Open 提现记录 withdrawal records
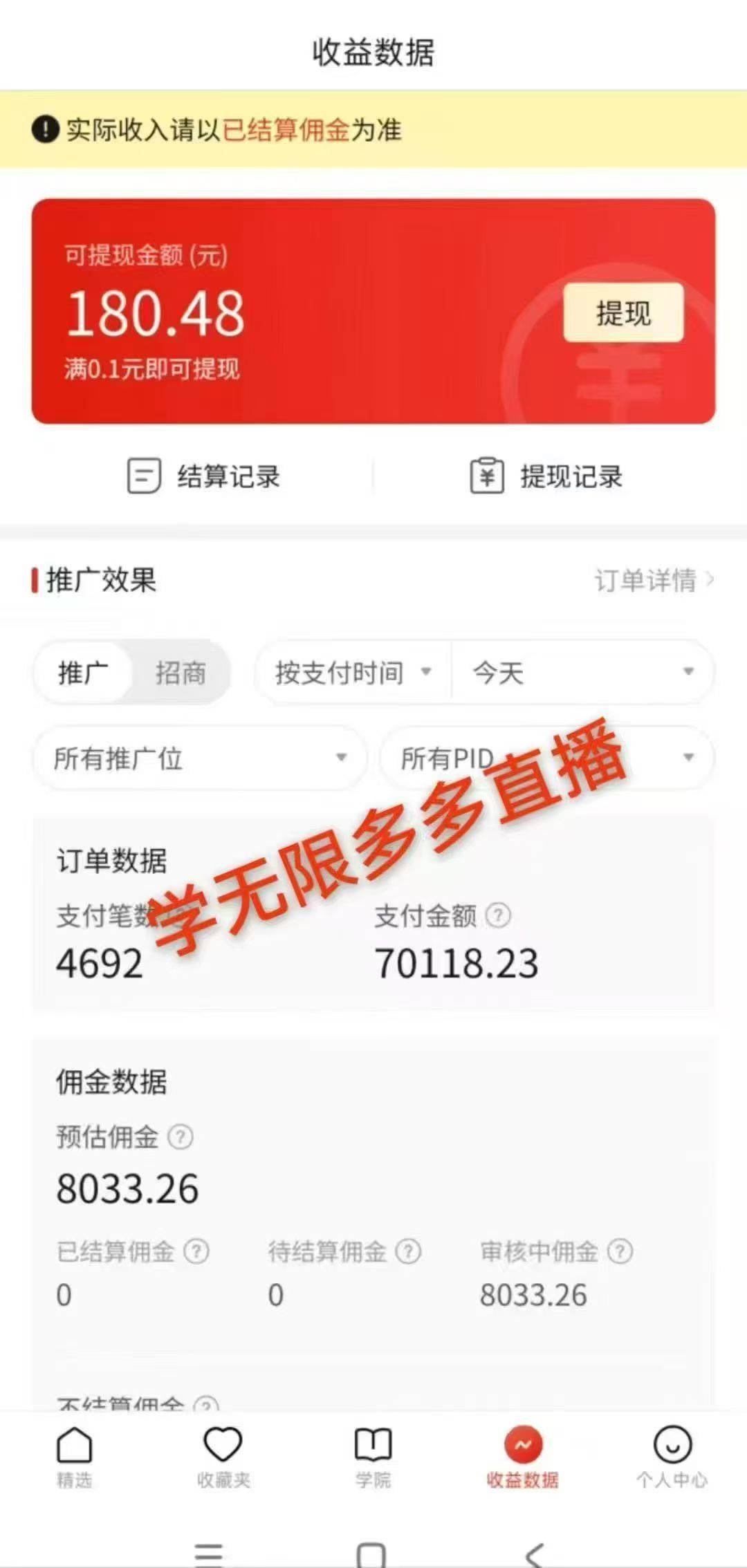The width and height of the screenshot is (747, 1568). (x=546, y=476)
